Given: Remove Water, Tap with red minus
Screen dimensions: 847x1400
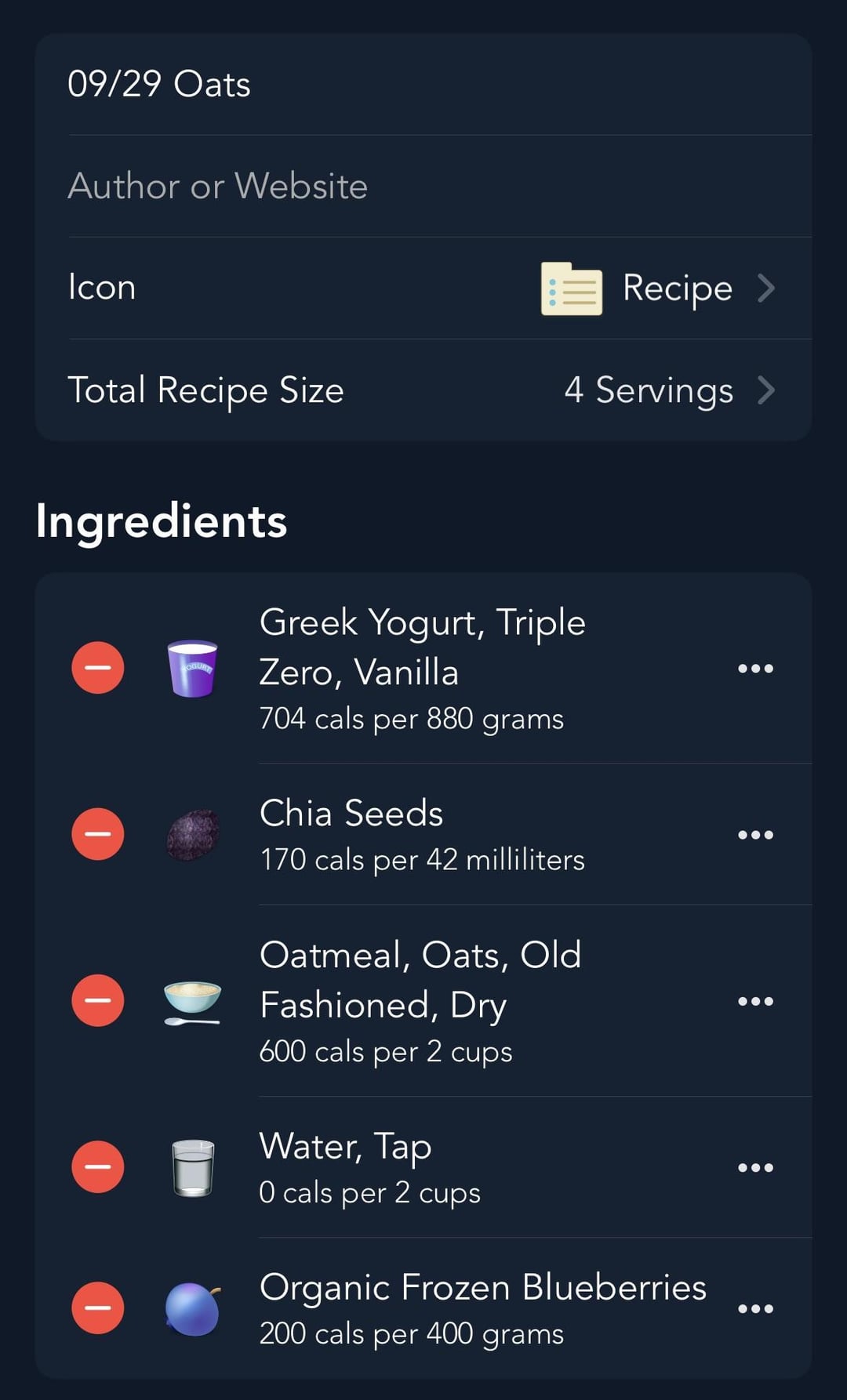Looking at the screenshot, I should pyautogui.click(x=98, y=1166).
